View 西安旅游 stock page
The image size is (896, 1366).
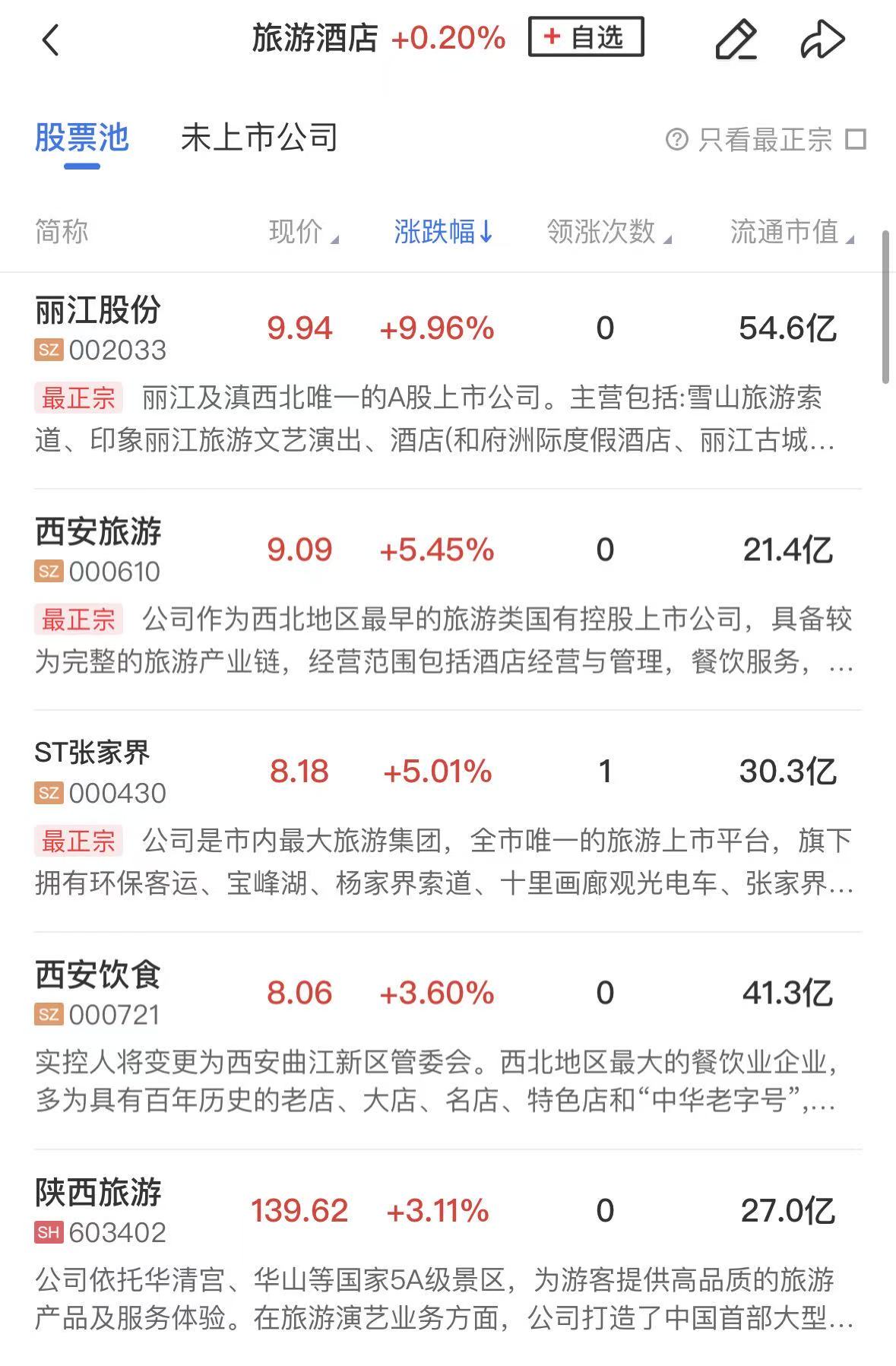click(98, 532)
